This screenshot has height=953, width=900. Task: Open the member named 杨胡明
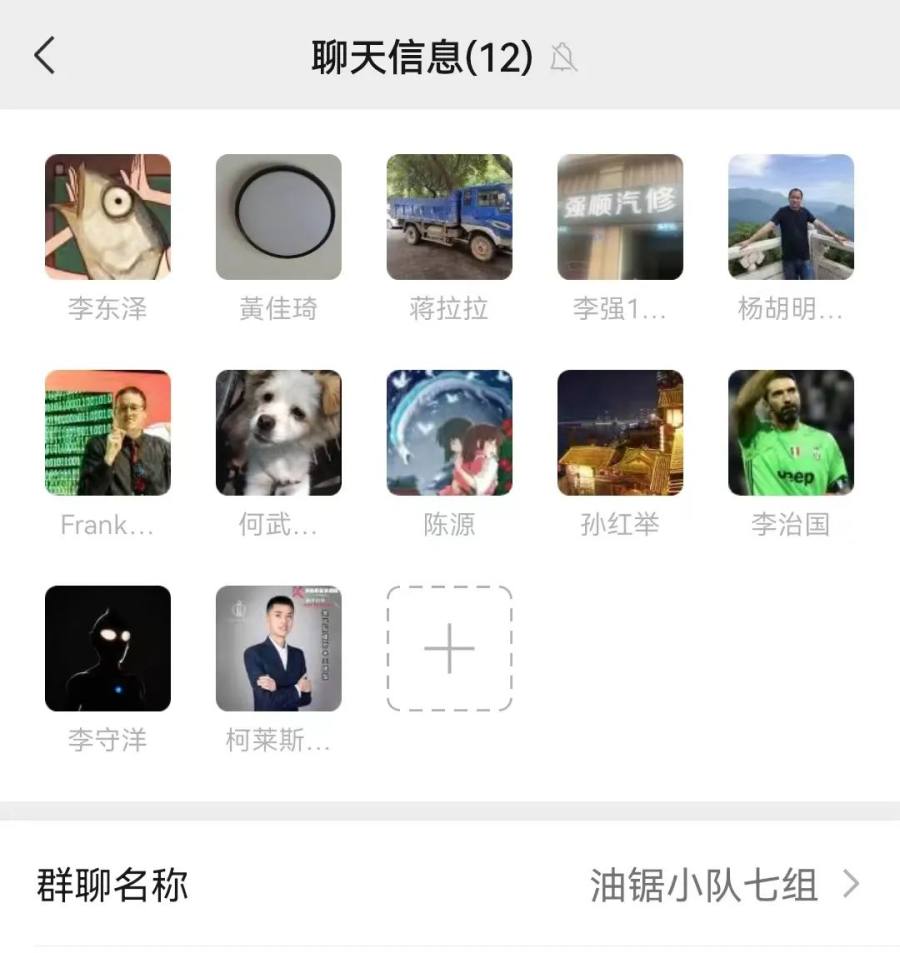791,217
